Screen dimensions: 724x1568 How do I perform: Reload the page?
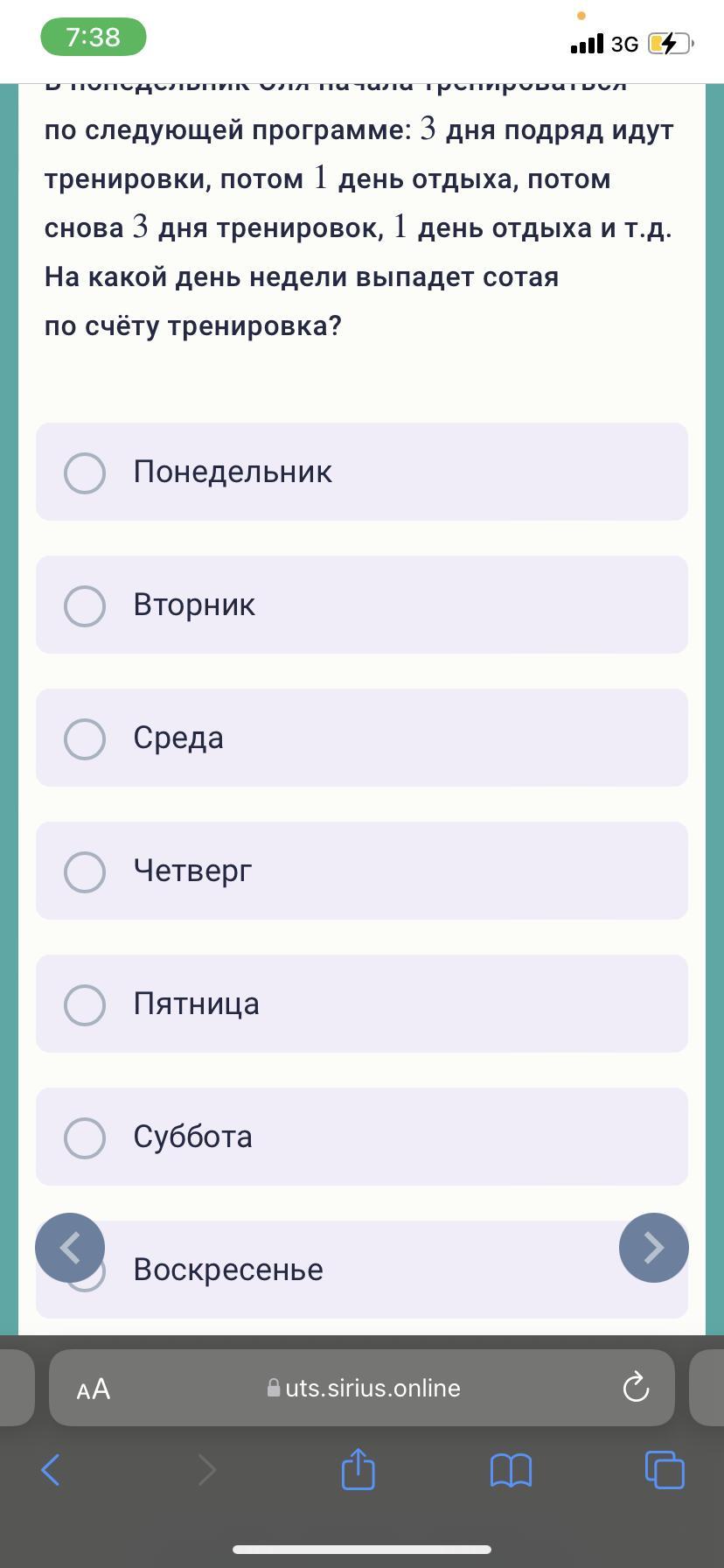(x=635, y=1388)
